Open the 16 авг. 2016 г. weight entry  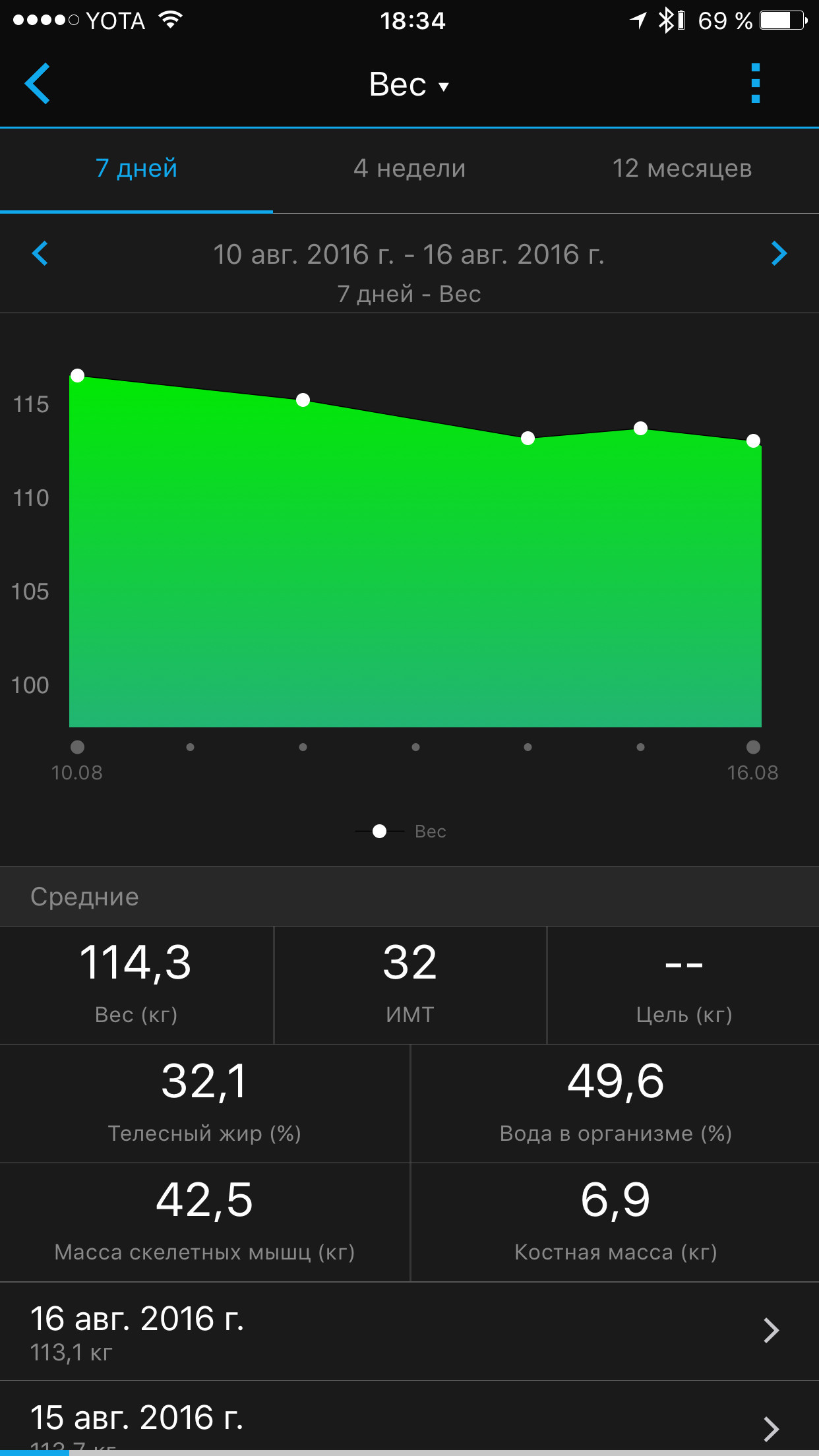coord(409,1331)
